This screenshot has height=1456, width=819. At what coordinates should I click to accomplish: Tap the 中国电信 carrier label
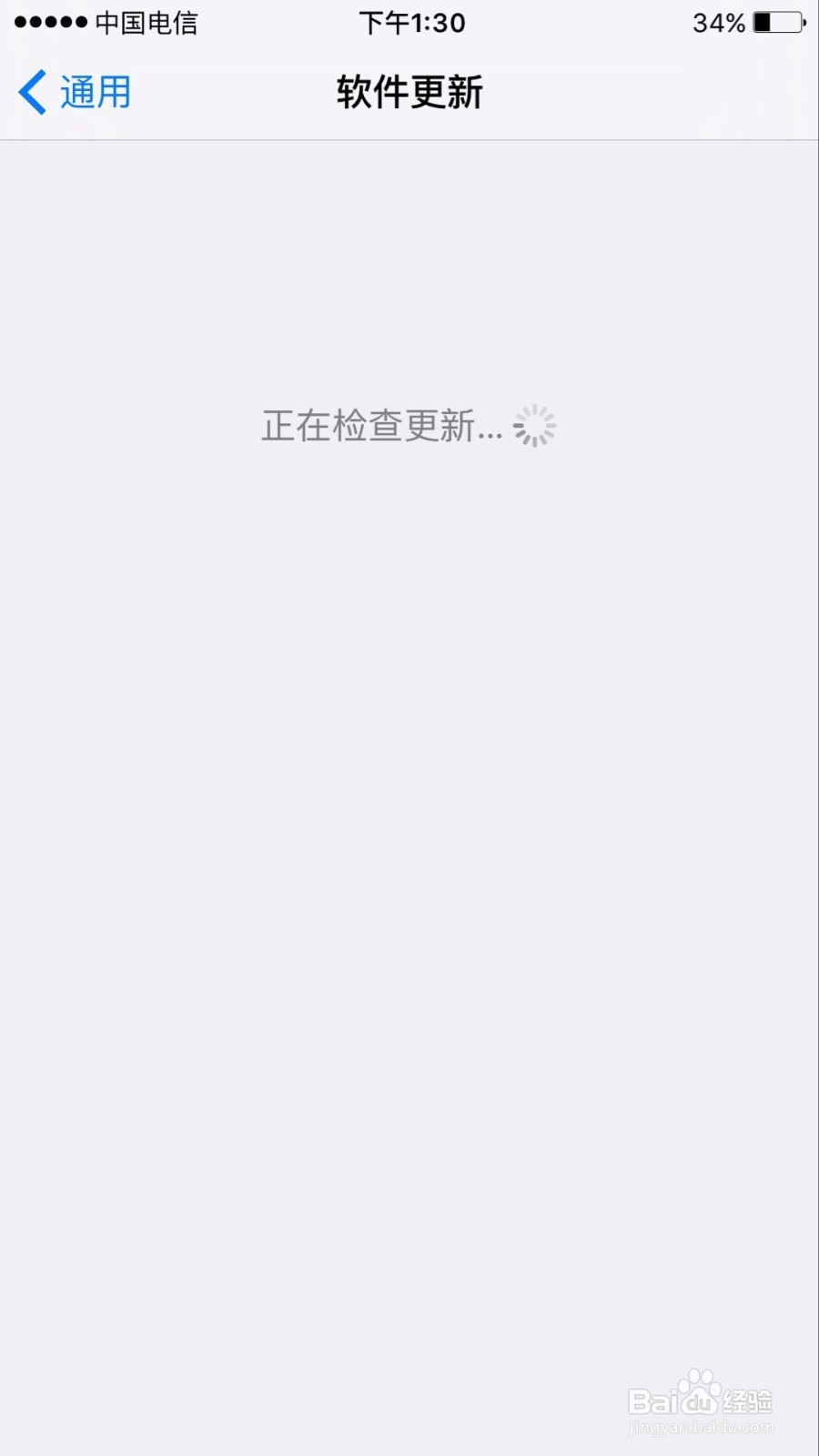click(146, 24)
